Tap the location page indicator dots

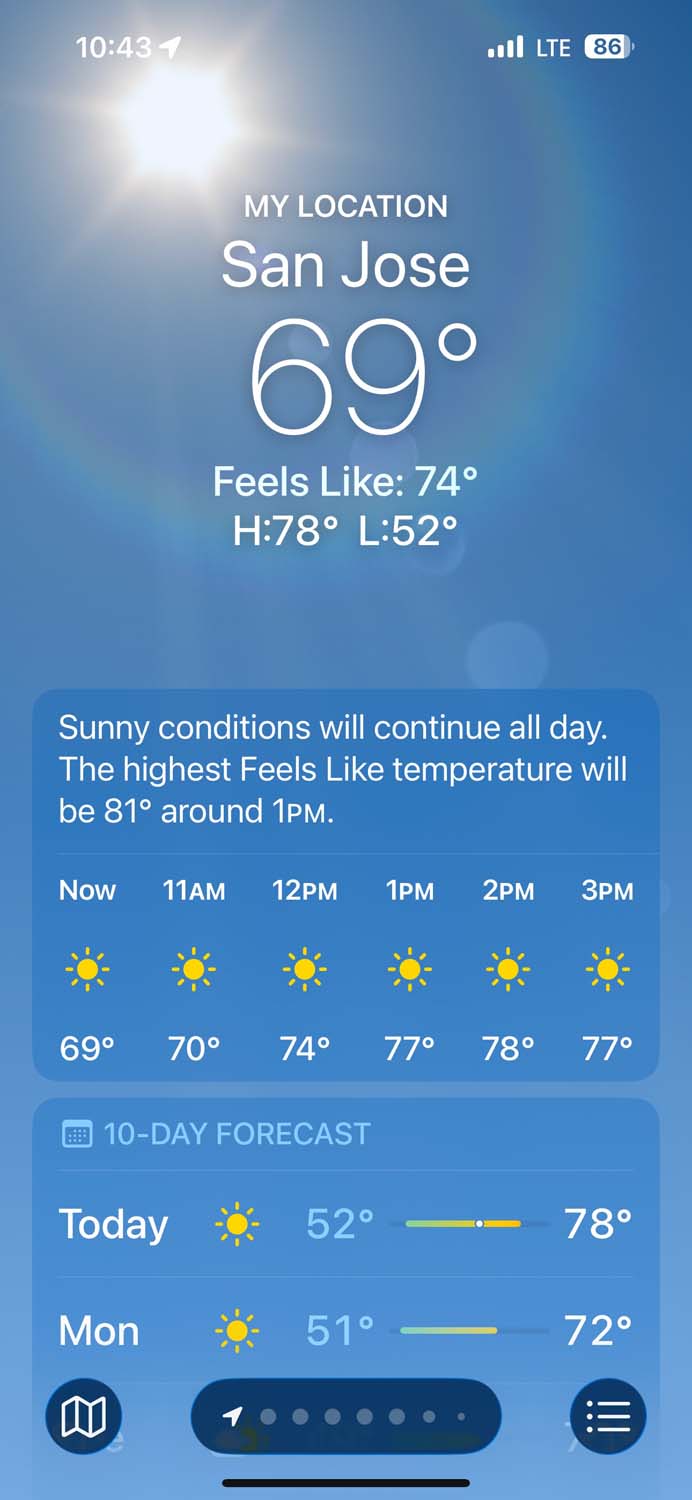[346, 1416]
